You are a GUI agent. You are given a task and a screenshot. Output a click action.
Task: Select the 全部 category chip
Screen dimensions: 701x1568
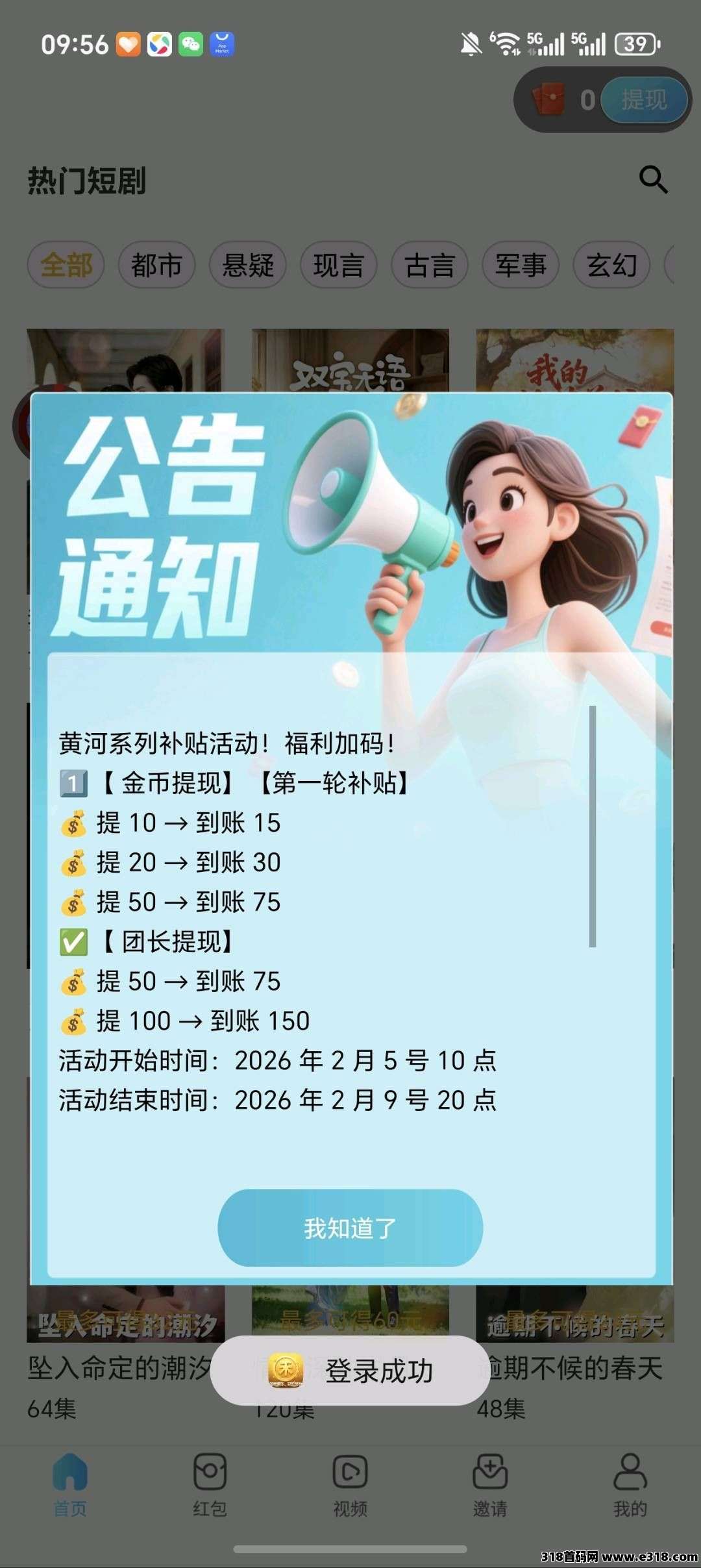pos(66,265)
